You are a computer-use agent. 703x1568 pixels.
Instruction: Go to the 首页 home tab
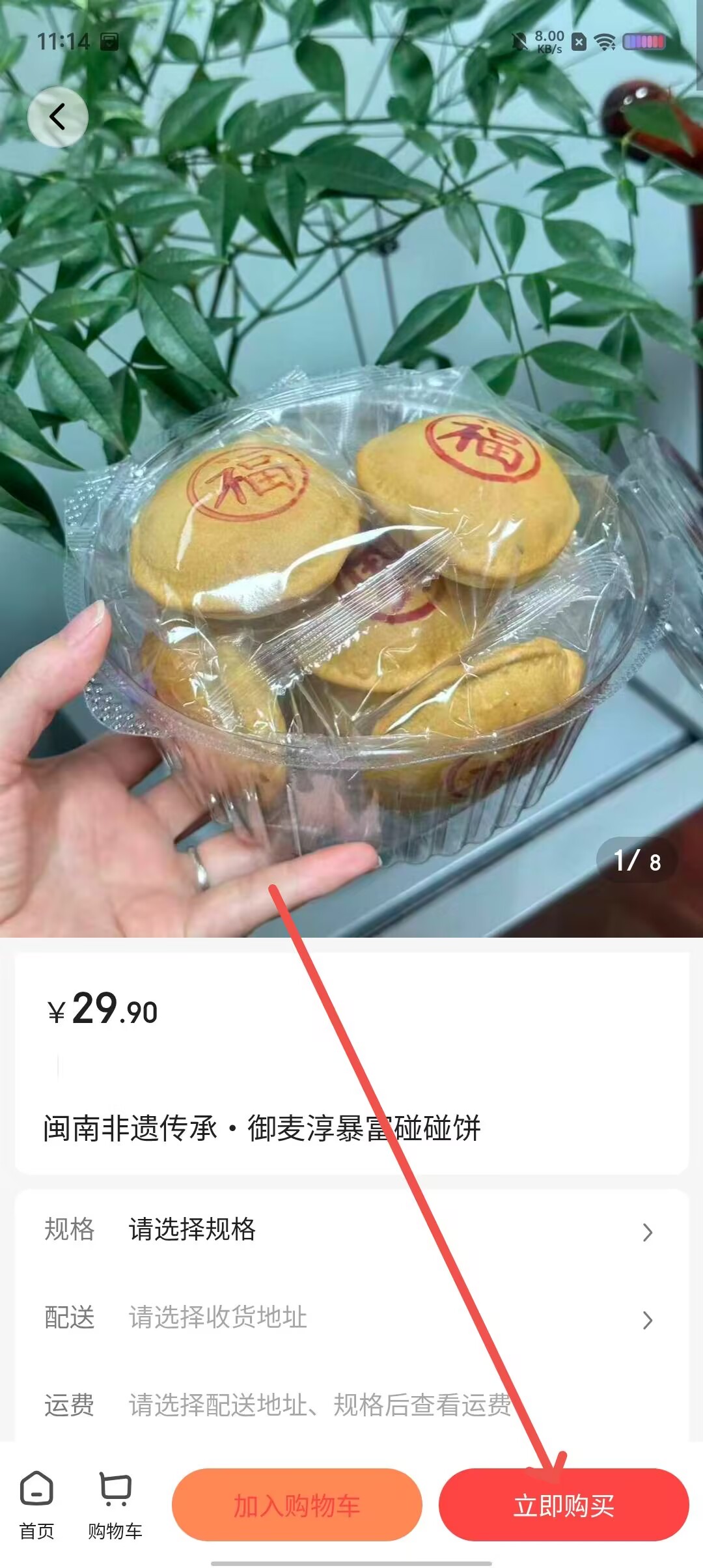click(36, 1504)
